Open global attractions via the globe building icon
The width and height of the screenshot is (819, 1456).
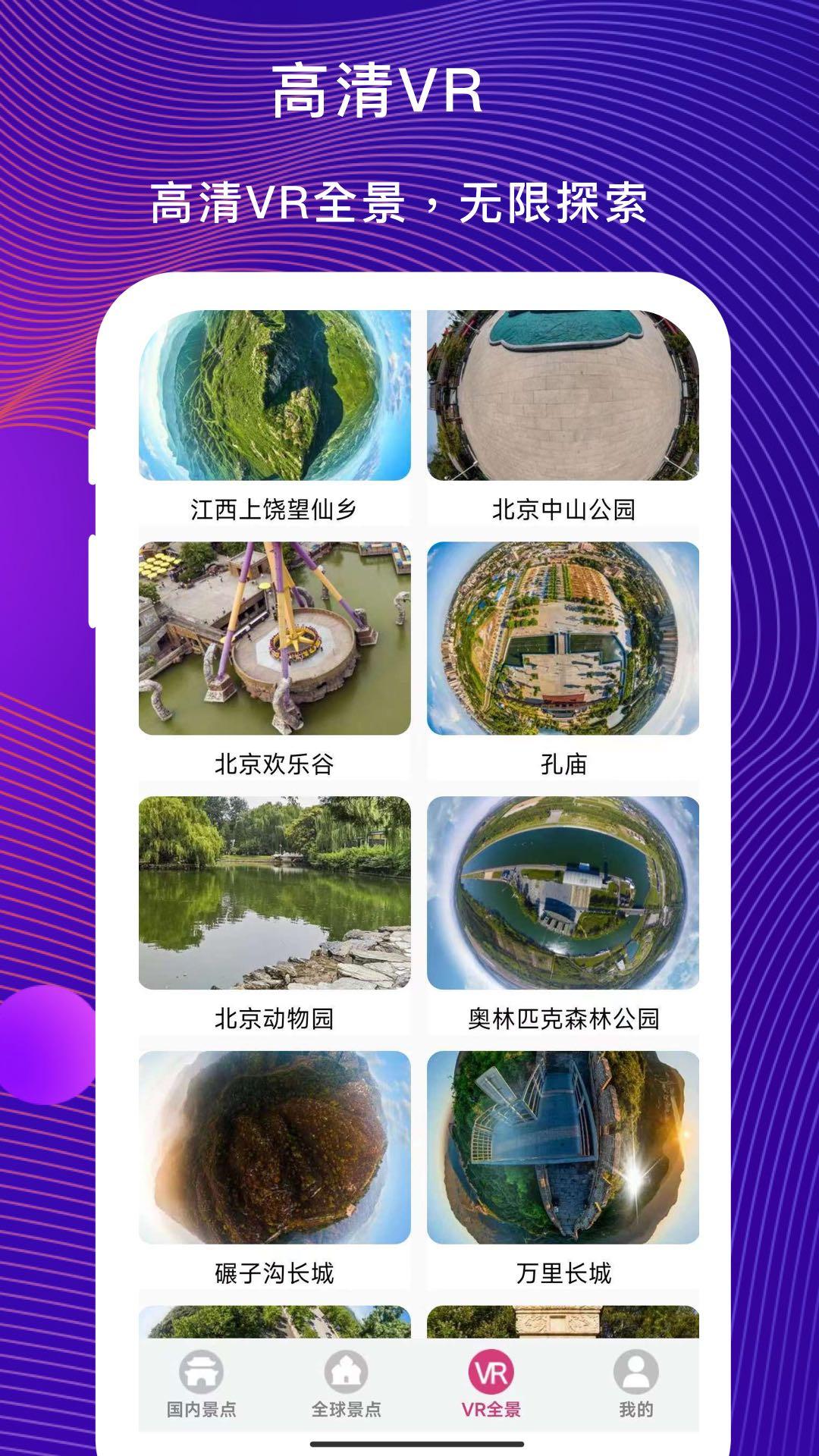347,1373
